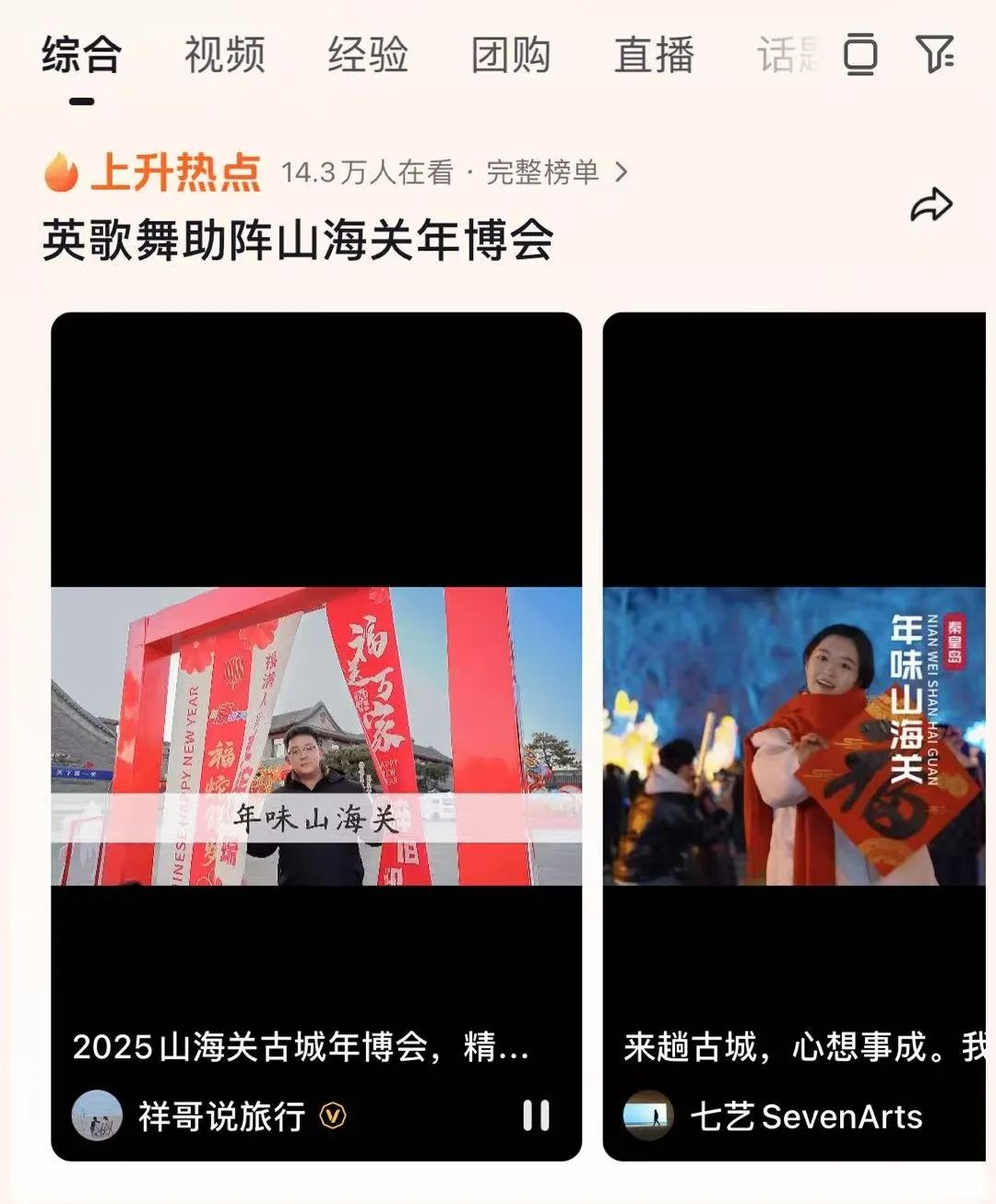Open the search filter funnel
Image resolution: width=996 pixels, height=1204 pixels.
934,54
